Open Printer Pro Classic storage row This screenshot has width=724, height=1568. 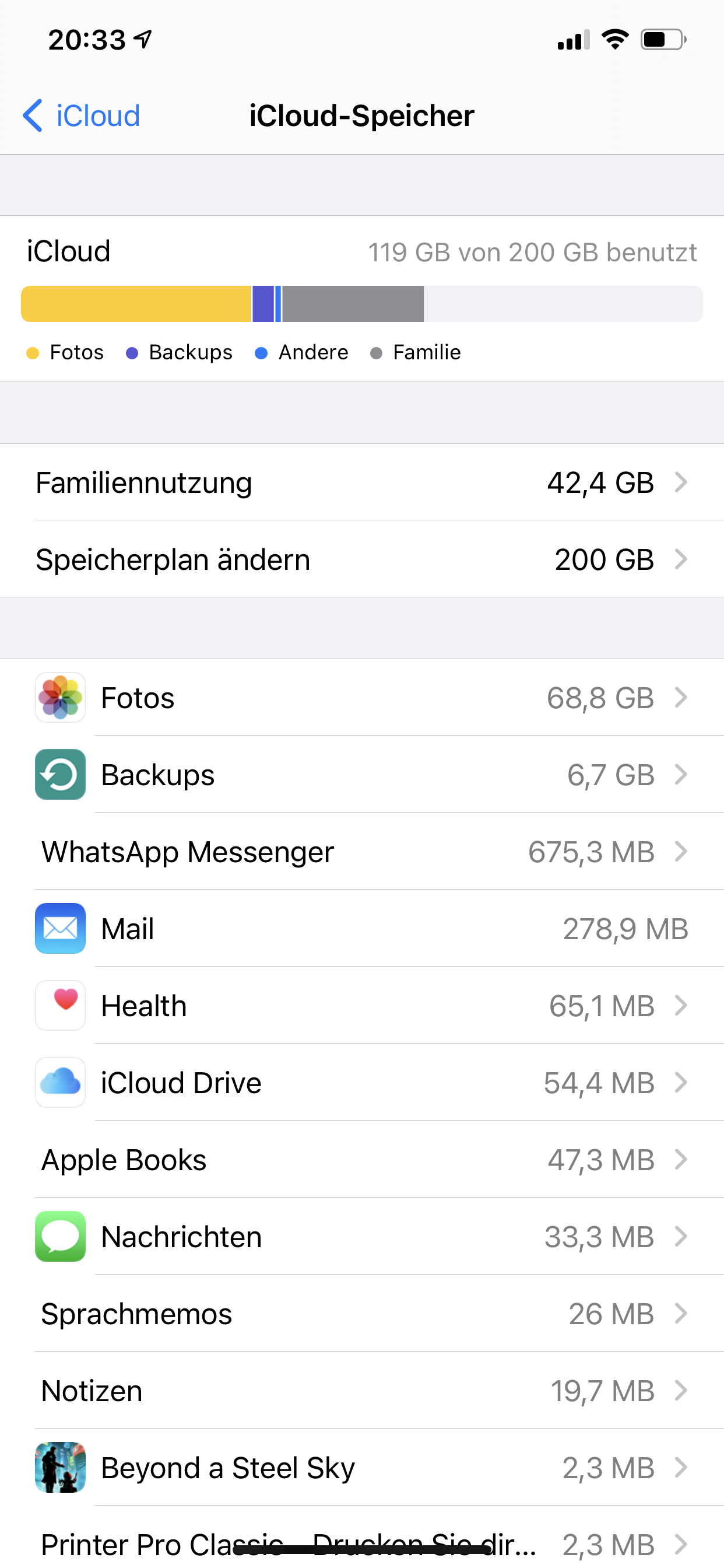(x=361, y=1543)
